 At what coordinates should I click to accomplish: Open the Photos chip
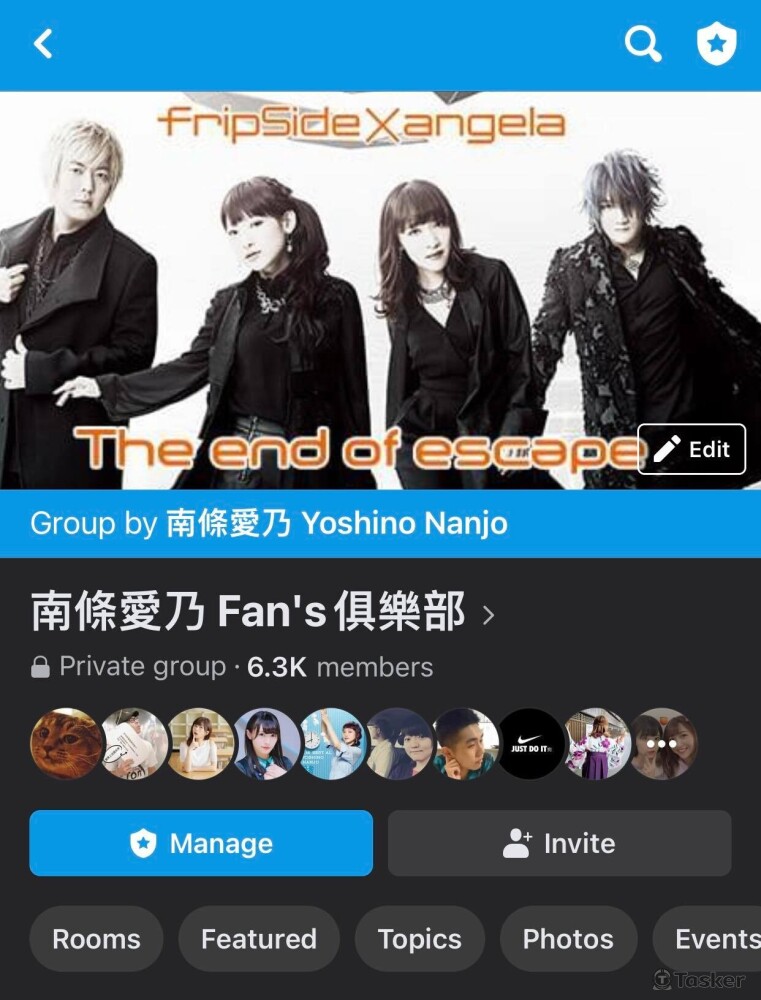567,939
